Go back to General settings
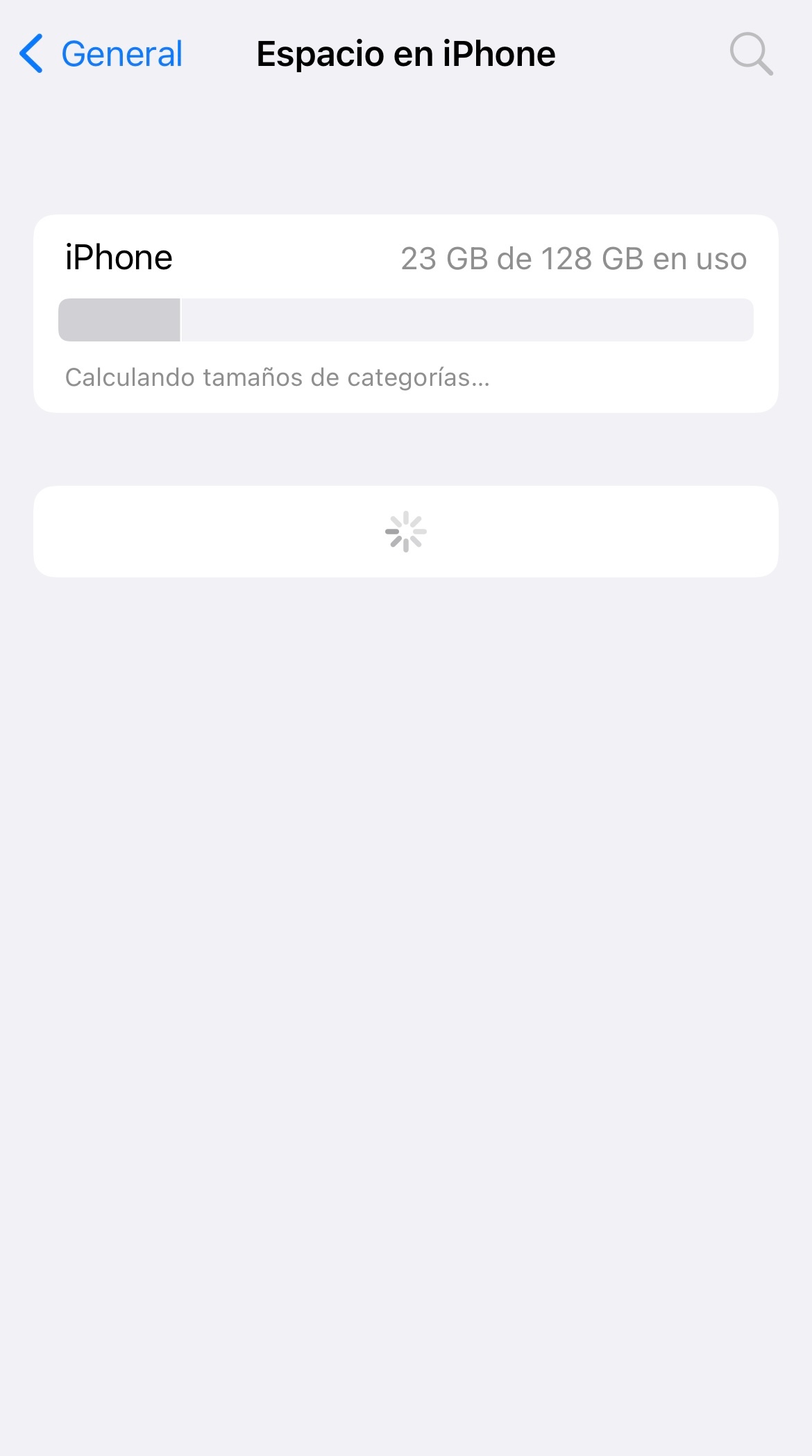 (x=101, y=54)
